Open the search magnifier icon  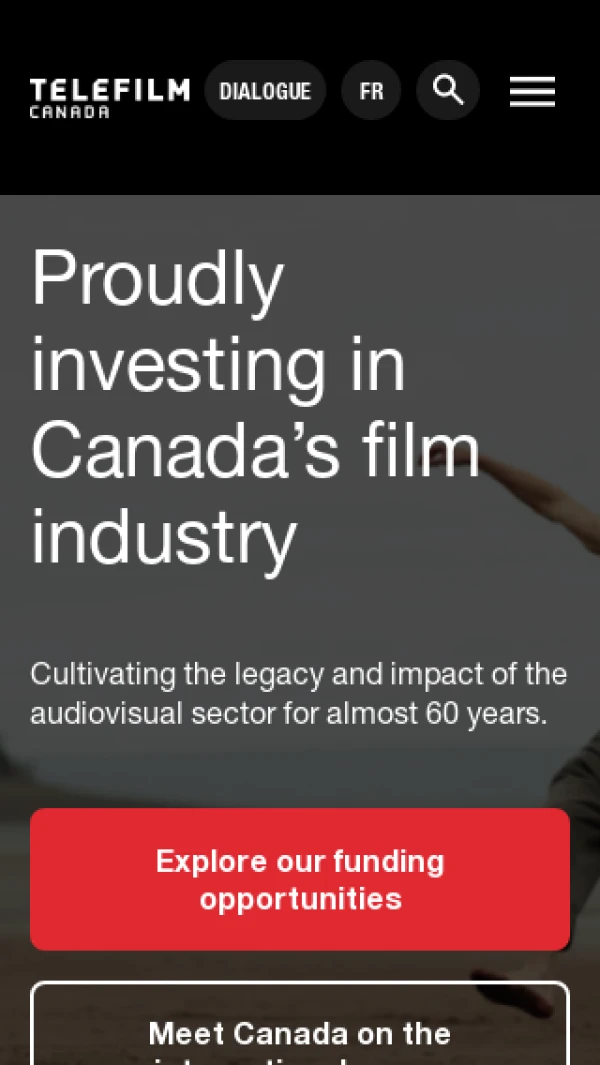coord(448,91)
